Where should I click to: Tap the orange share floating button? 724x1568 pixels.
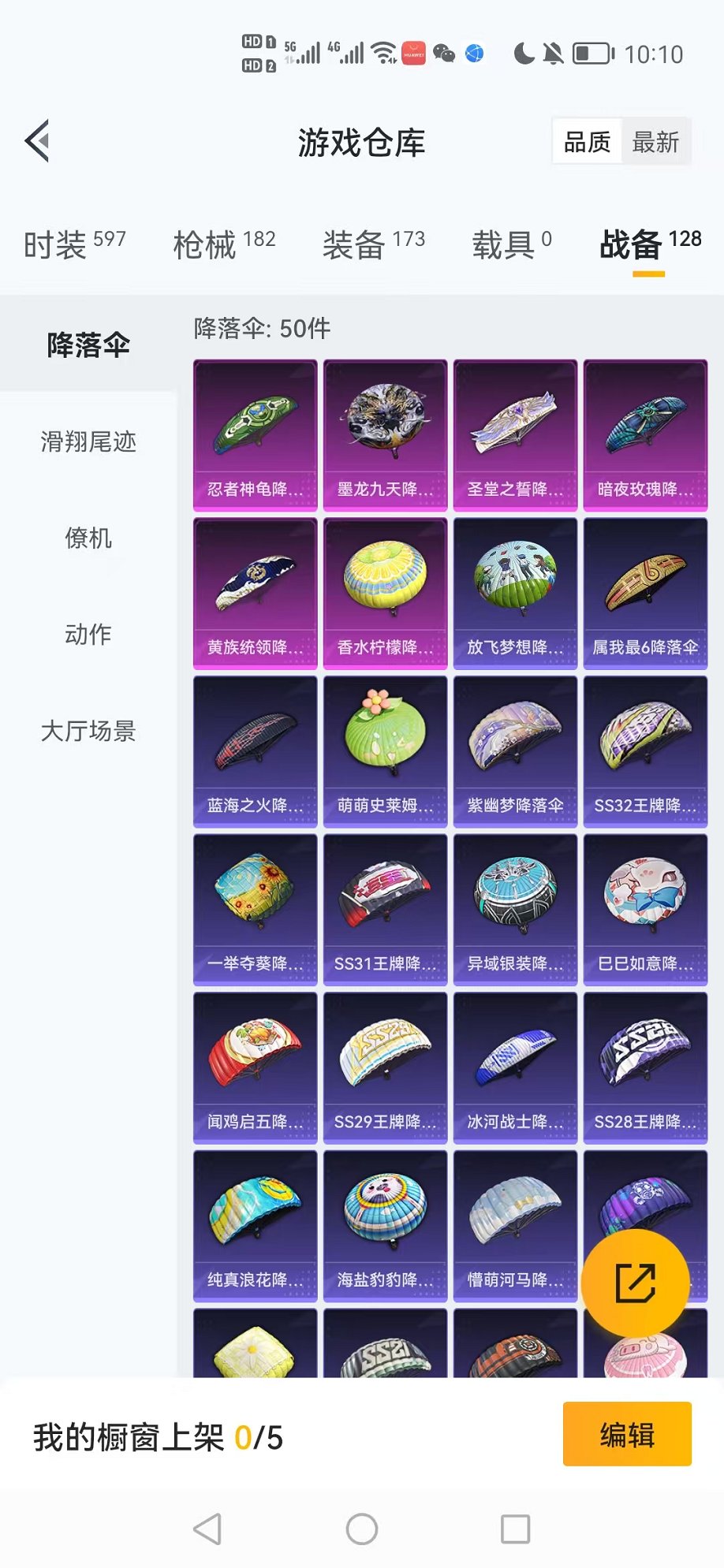coord(635,1283)
